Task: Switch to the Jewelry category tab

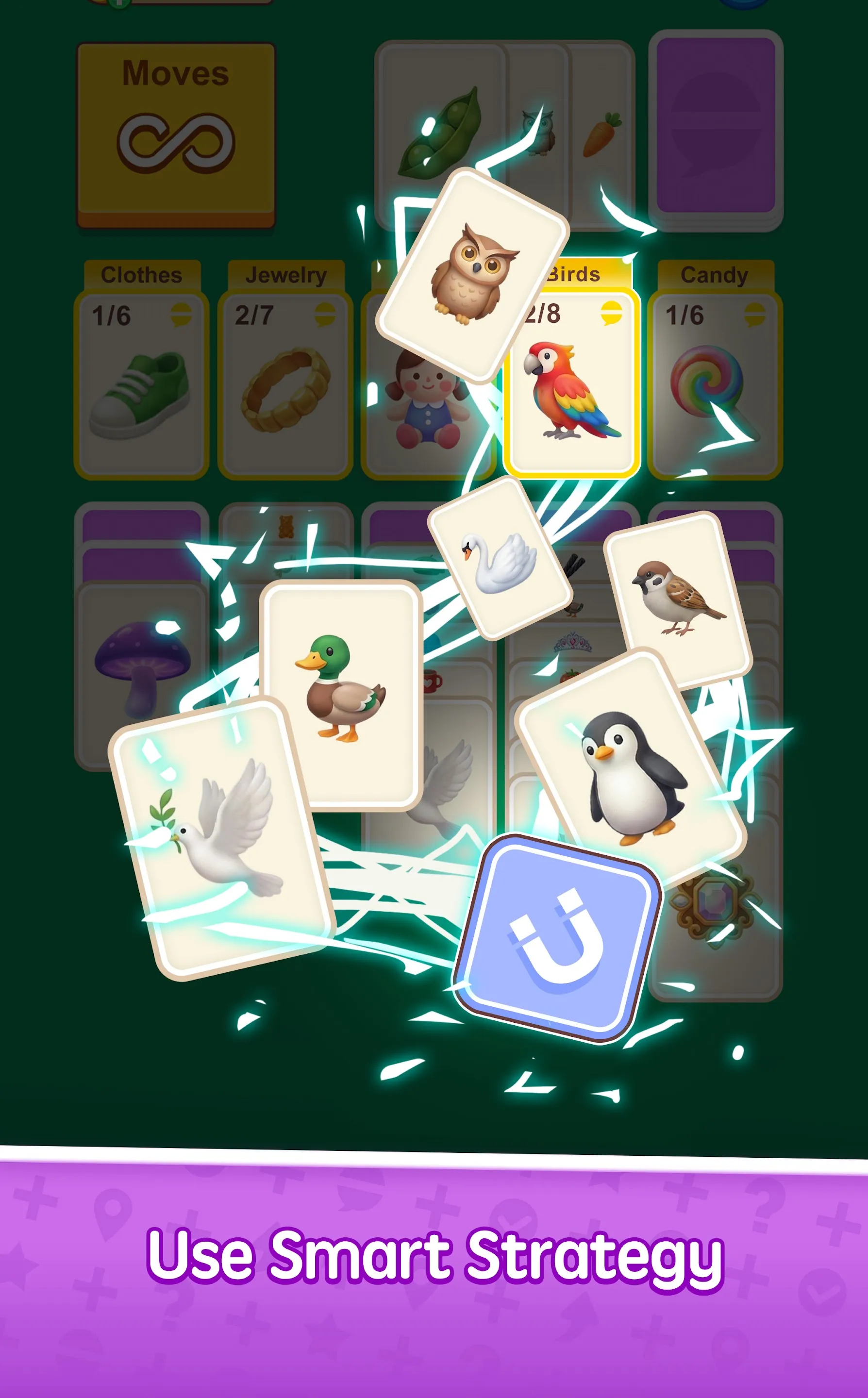Action: pos(285,274)
